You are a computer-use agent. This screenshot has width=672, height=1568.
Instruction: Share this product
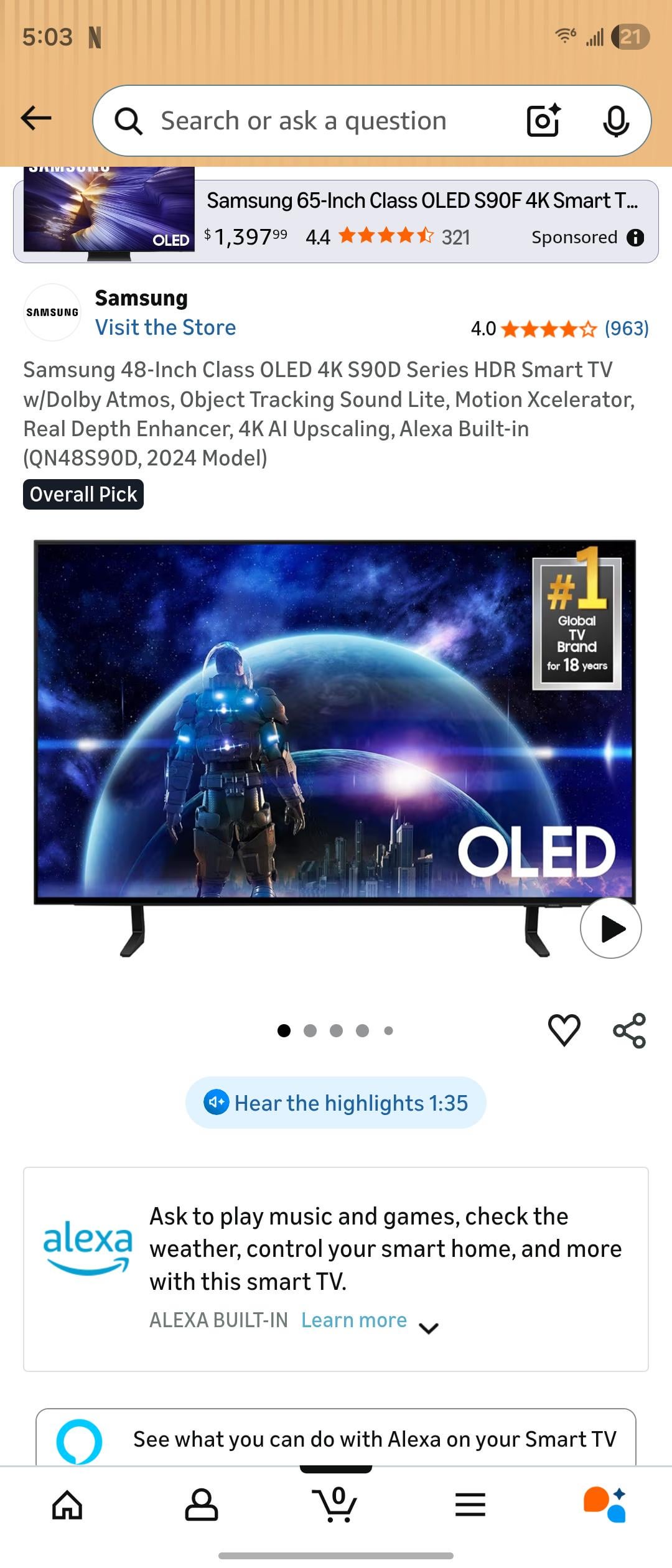pyautogui.click(x=629, y=1030)
